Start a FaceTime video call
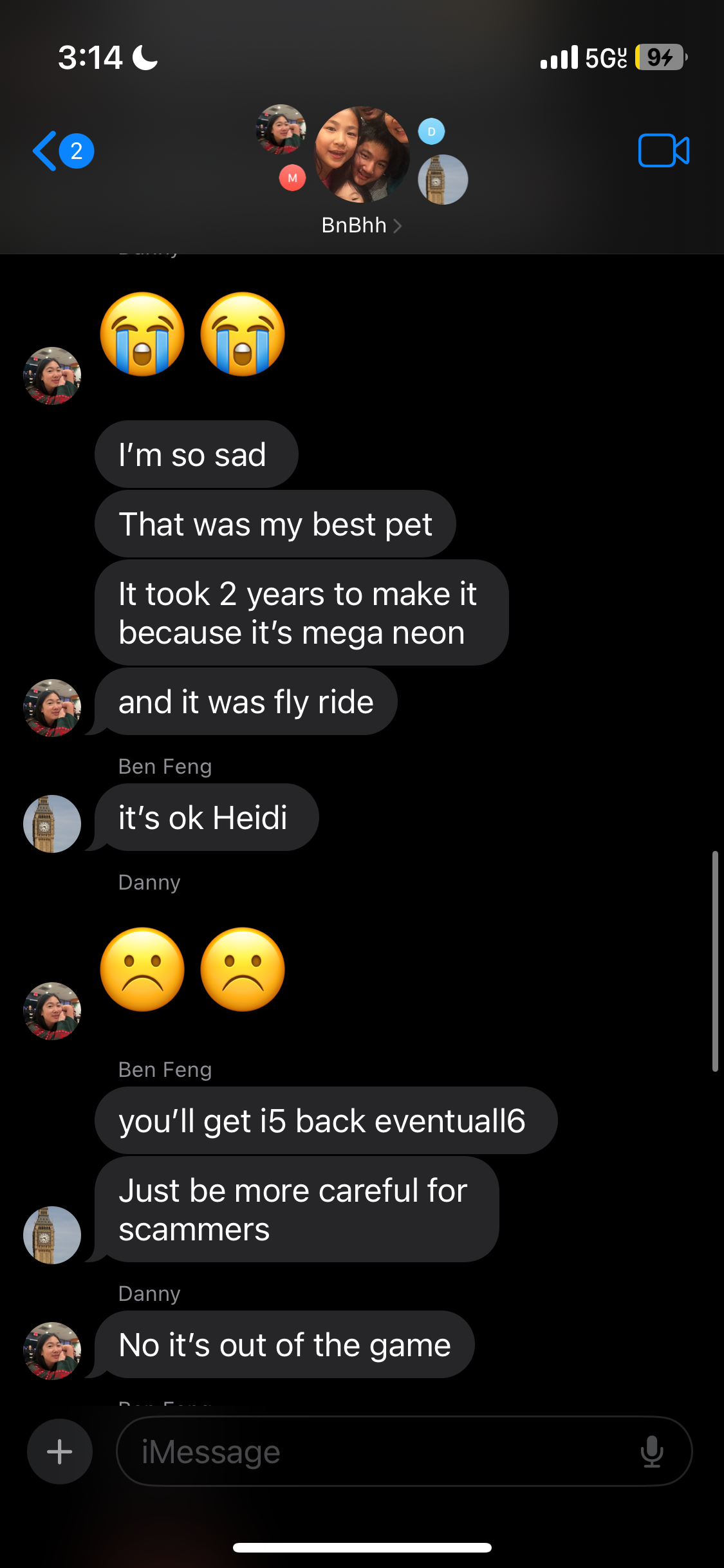 point(663,151)
